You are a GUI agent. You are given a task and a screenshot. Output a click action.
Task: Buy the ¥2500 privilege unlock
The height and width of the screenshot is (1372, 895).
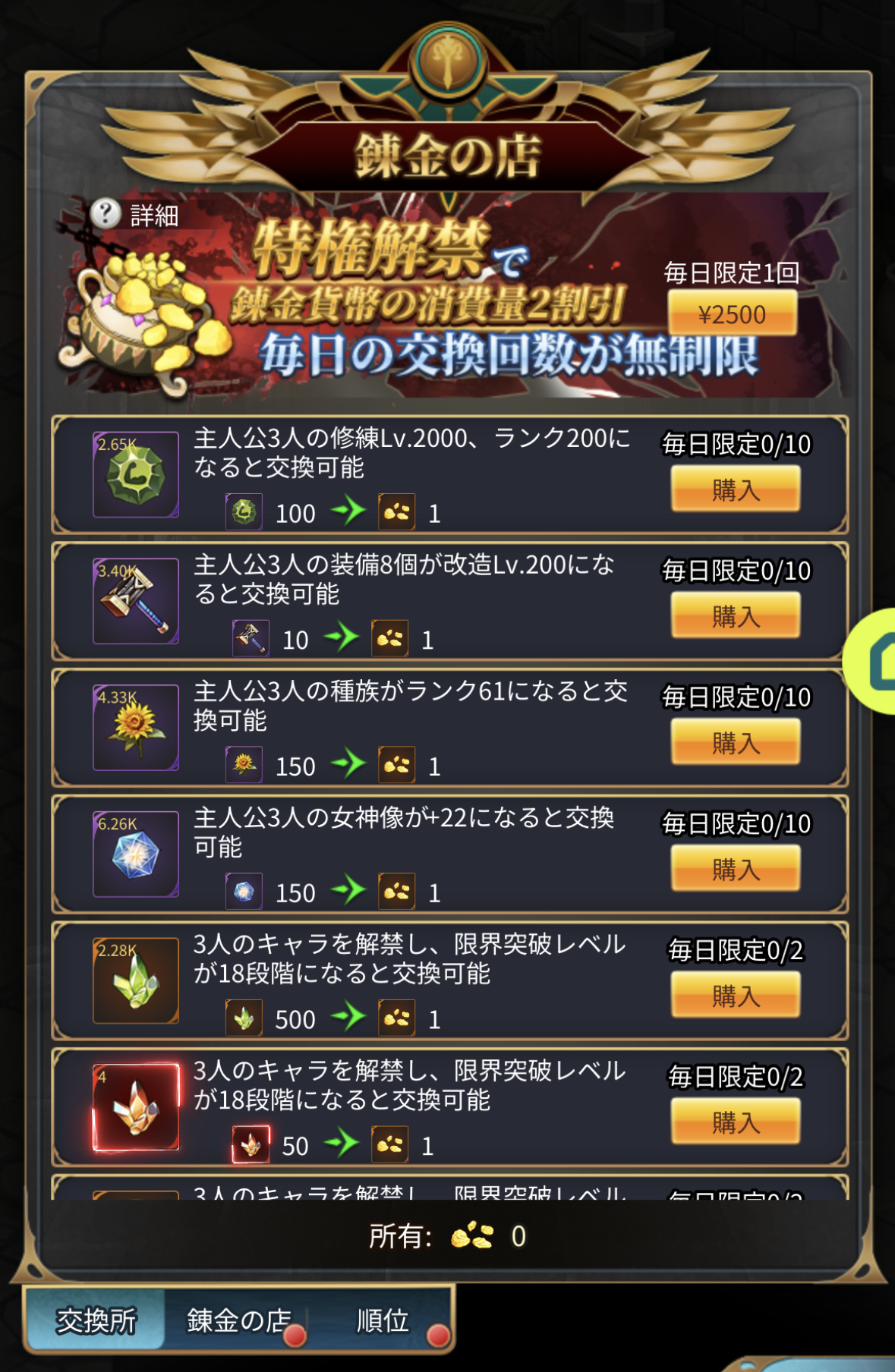[732, 313]
